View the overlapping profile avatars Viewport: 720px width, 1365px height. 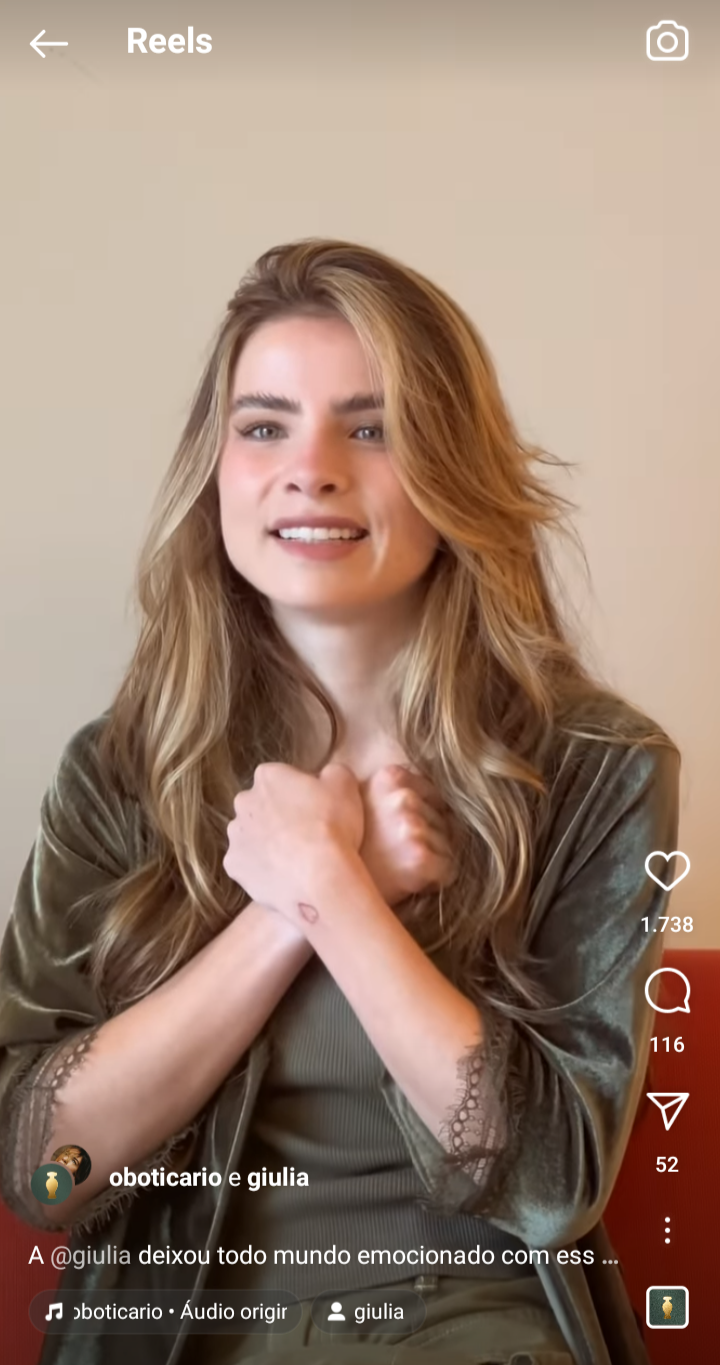[x=60, y=1174]
